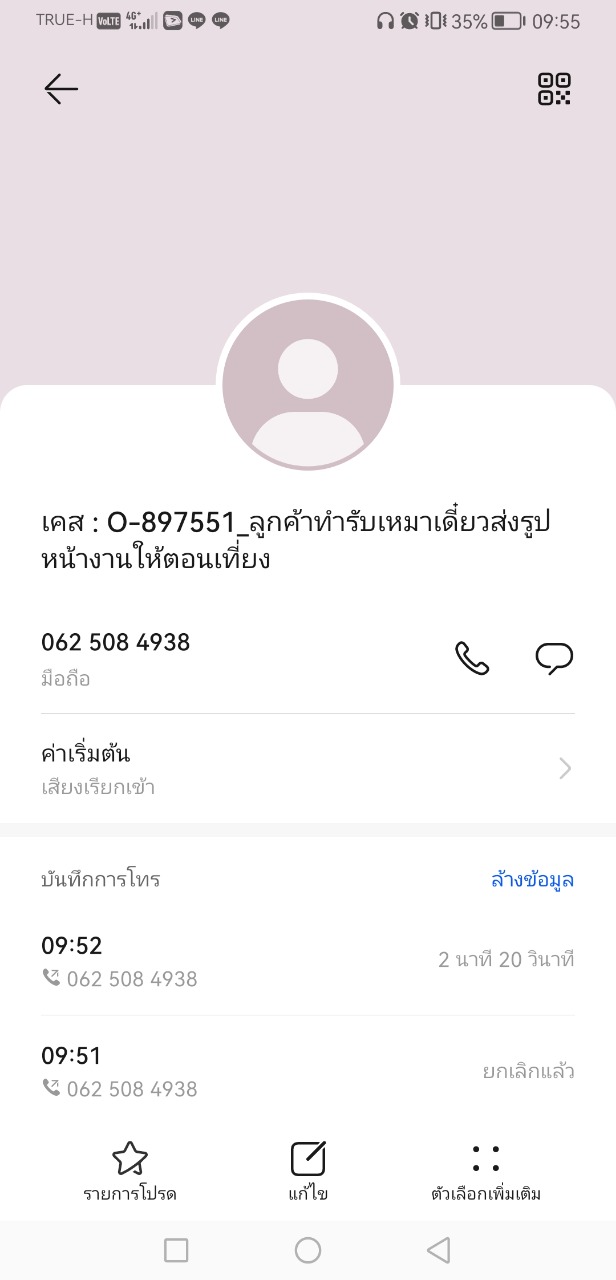
Task: Open the ค่าเริ่มต้น ringtone setting row
Action: pos(308,768)
